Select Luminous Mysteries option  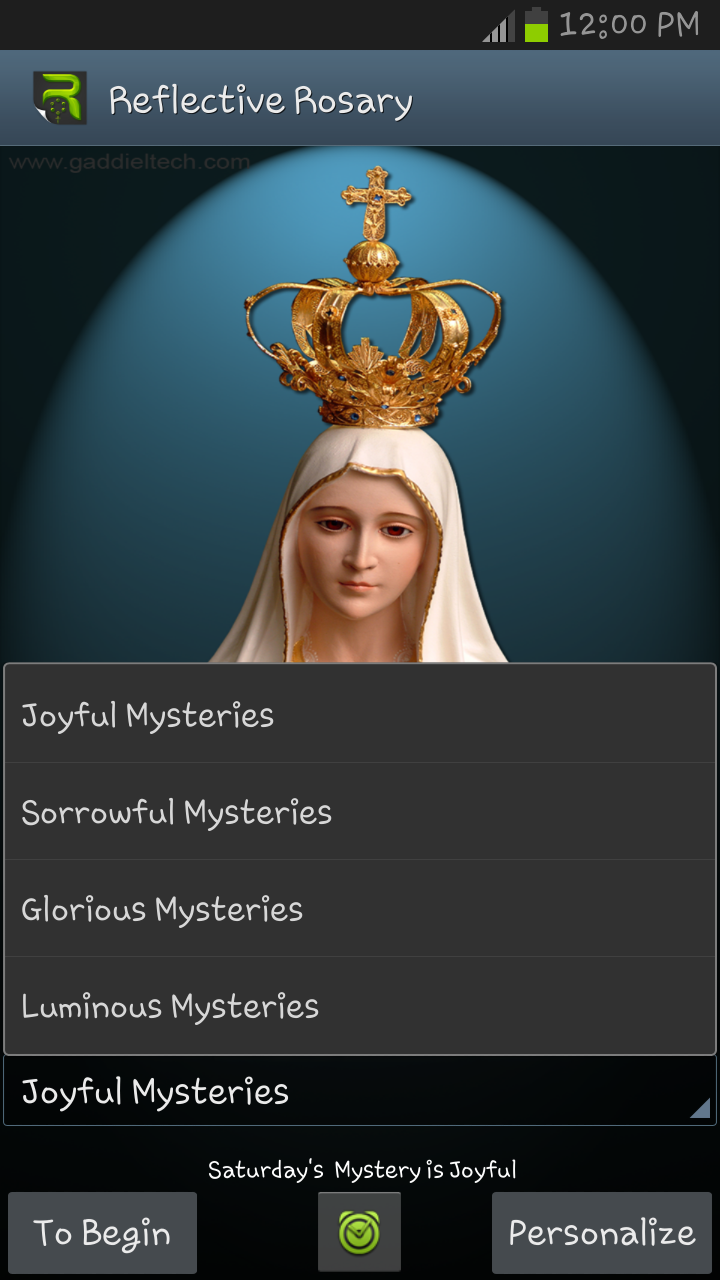(x=360, y=1005)
